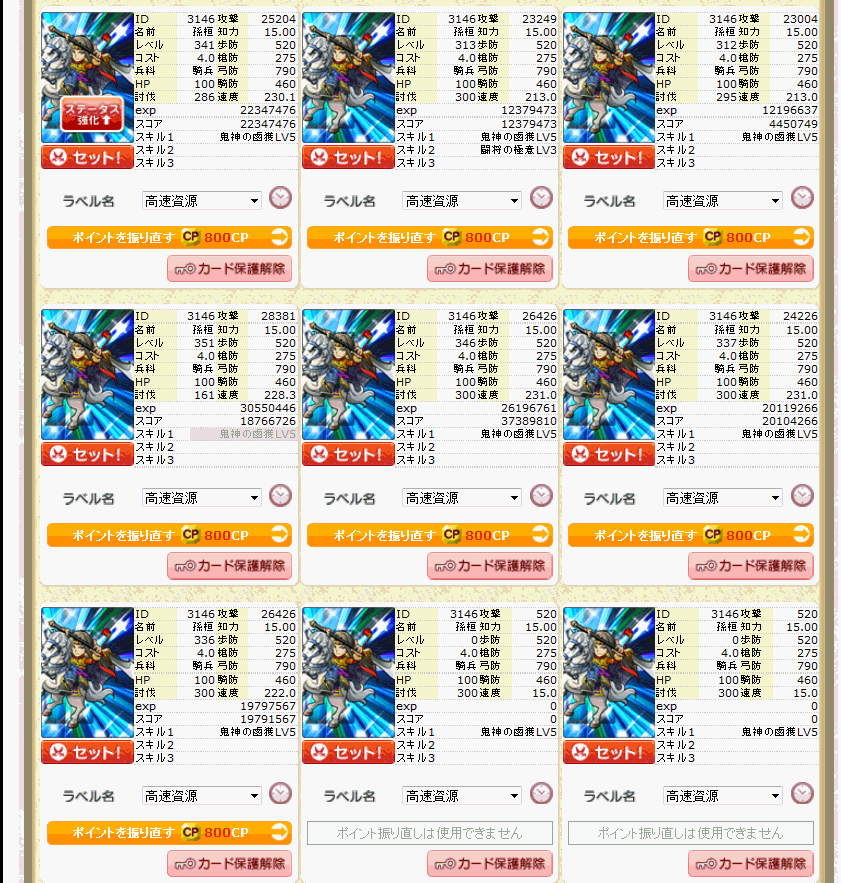The width and height of the screenshot is (841, 883).
Task: Tap カード保護解除 on the level 312 card
Action: pos(751,268)
